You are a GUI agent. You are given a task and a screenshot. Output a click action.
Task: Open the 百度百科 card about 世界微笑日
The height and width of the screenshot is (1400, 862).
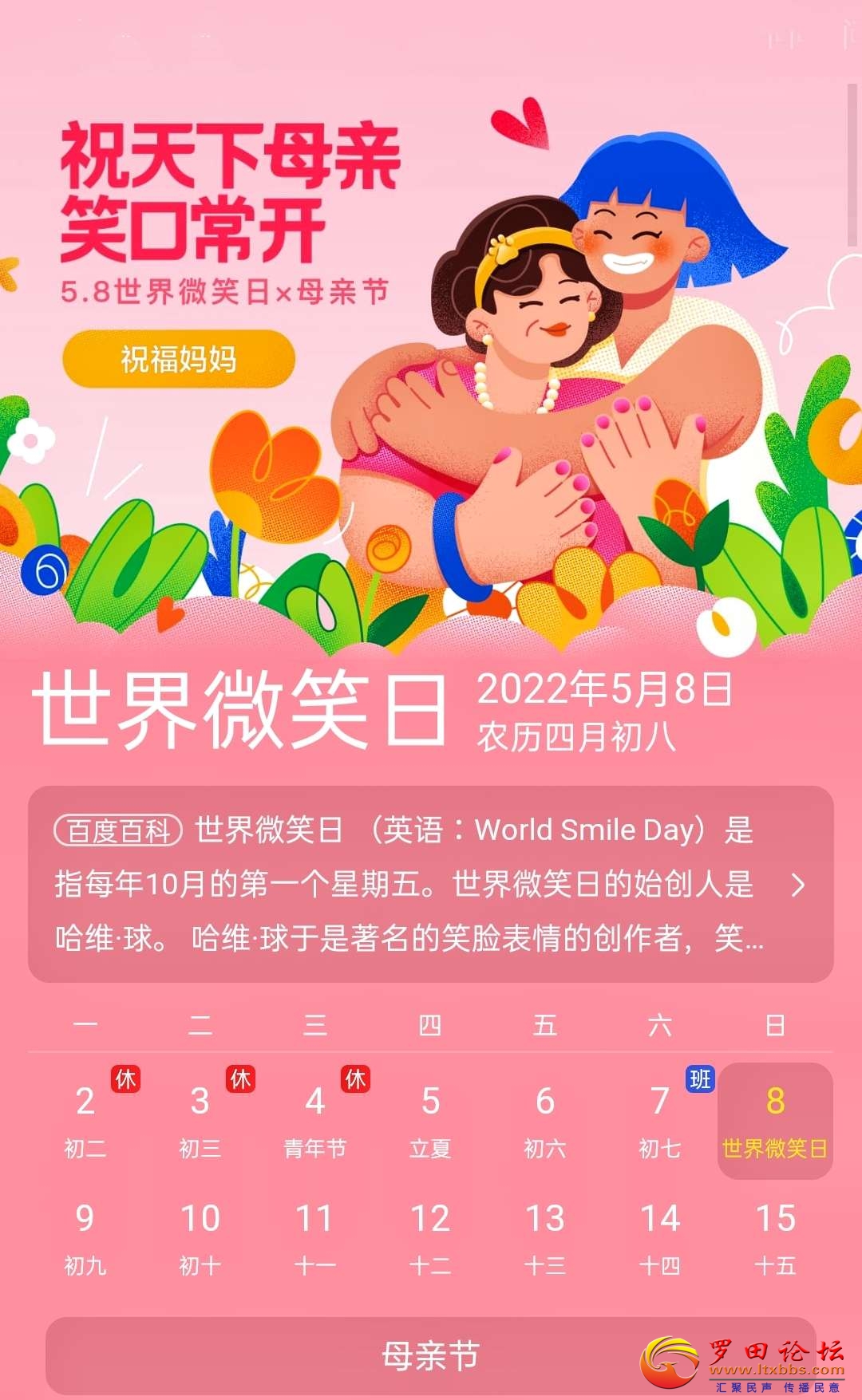click(x=431, y=884)
